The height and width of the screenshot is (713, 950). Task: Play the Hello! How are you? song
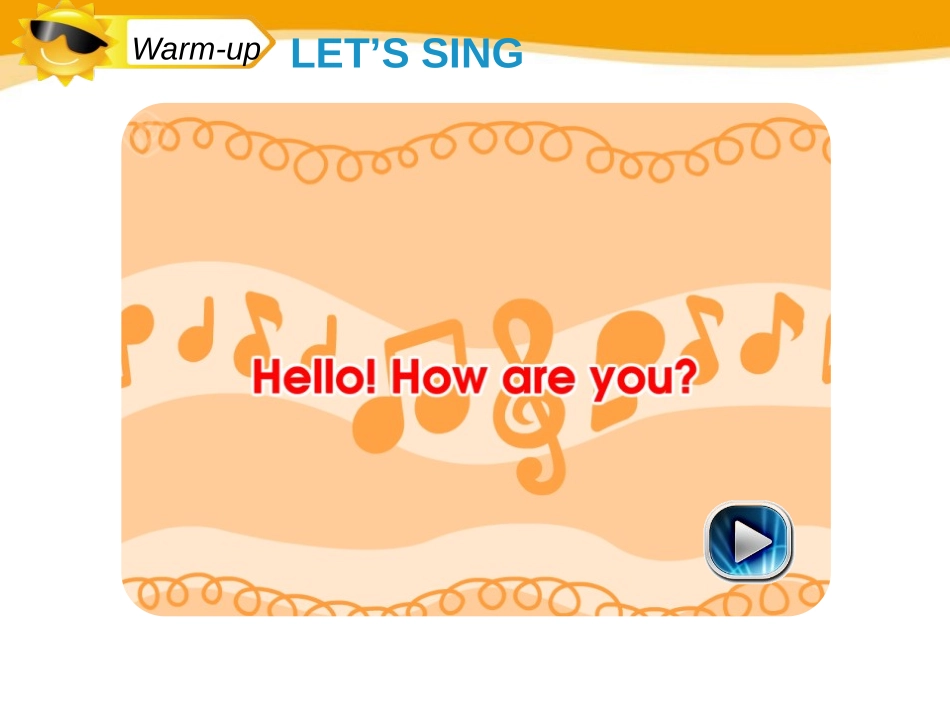pyautogui.click(x=748, y=541)
